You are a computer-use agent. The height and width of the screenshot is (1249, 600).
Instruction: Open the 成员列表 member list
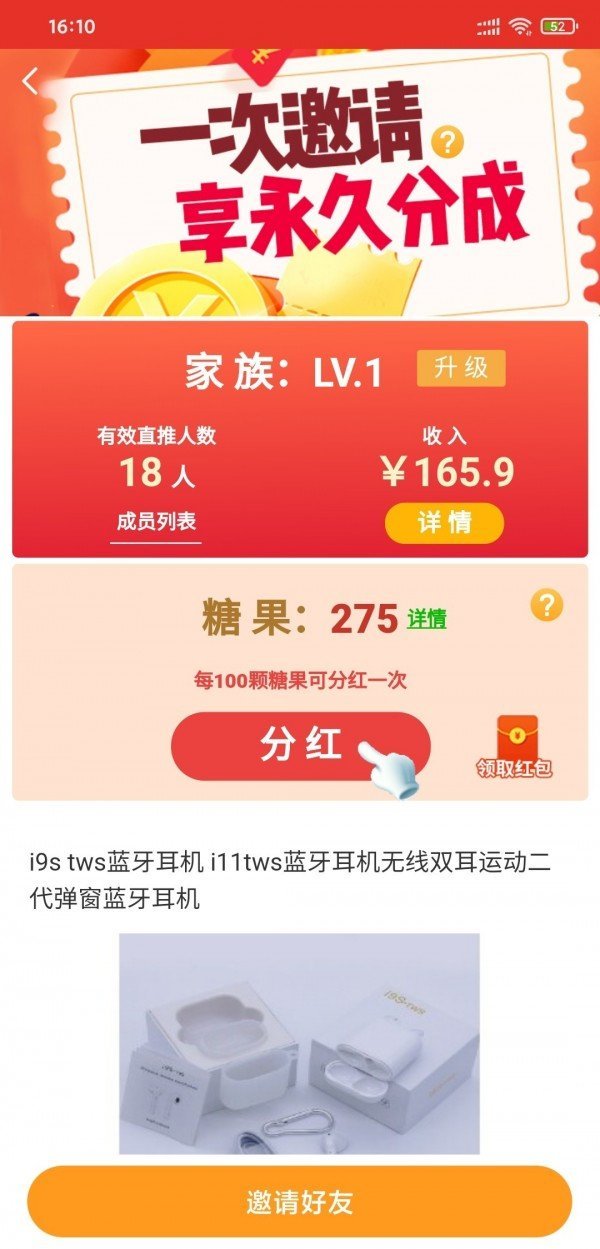[156, 522]
